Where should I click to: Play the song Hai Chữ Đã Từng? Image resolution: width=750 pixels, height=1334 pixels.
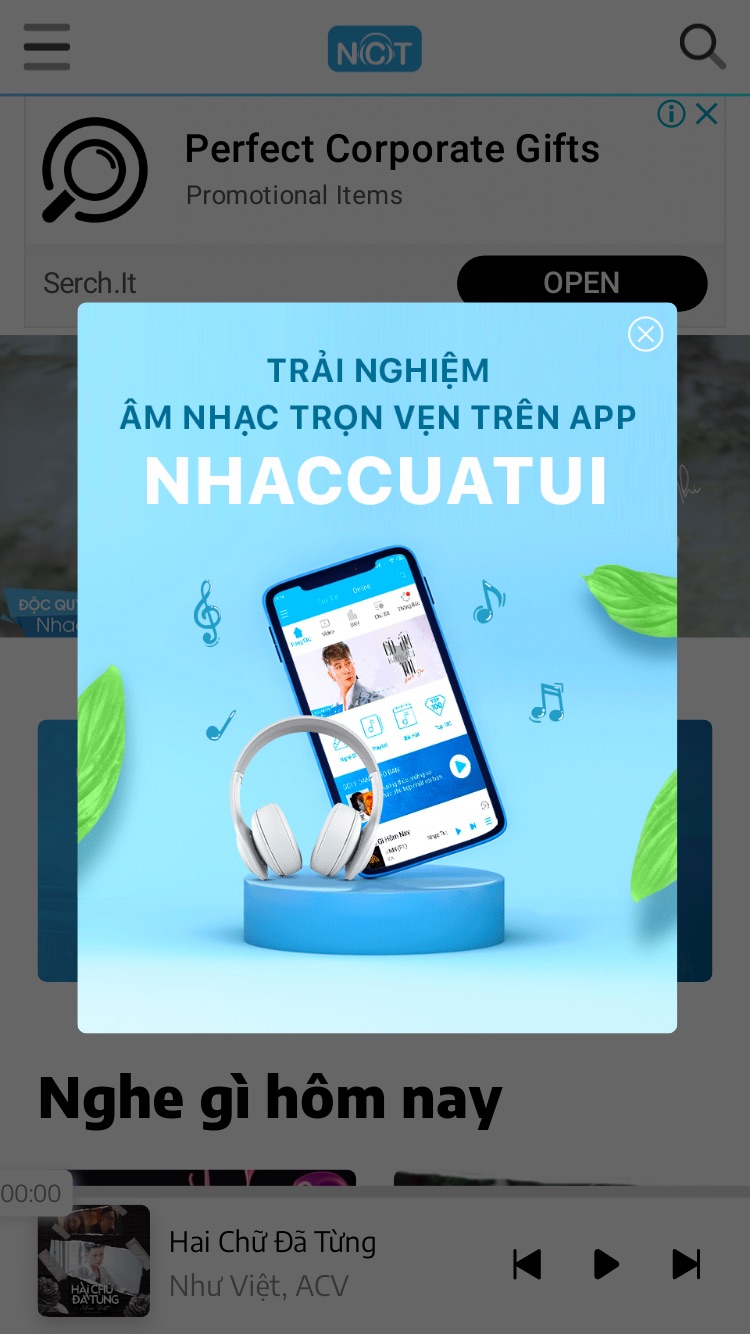[606, 1264]
